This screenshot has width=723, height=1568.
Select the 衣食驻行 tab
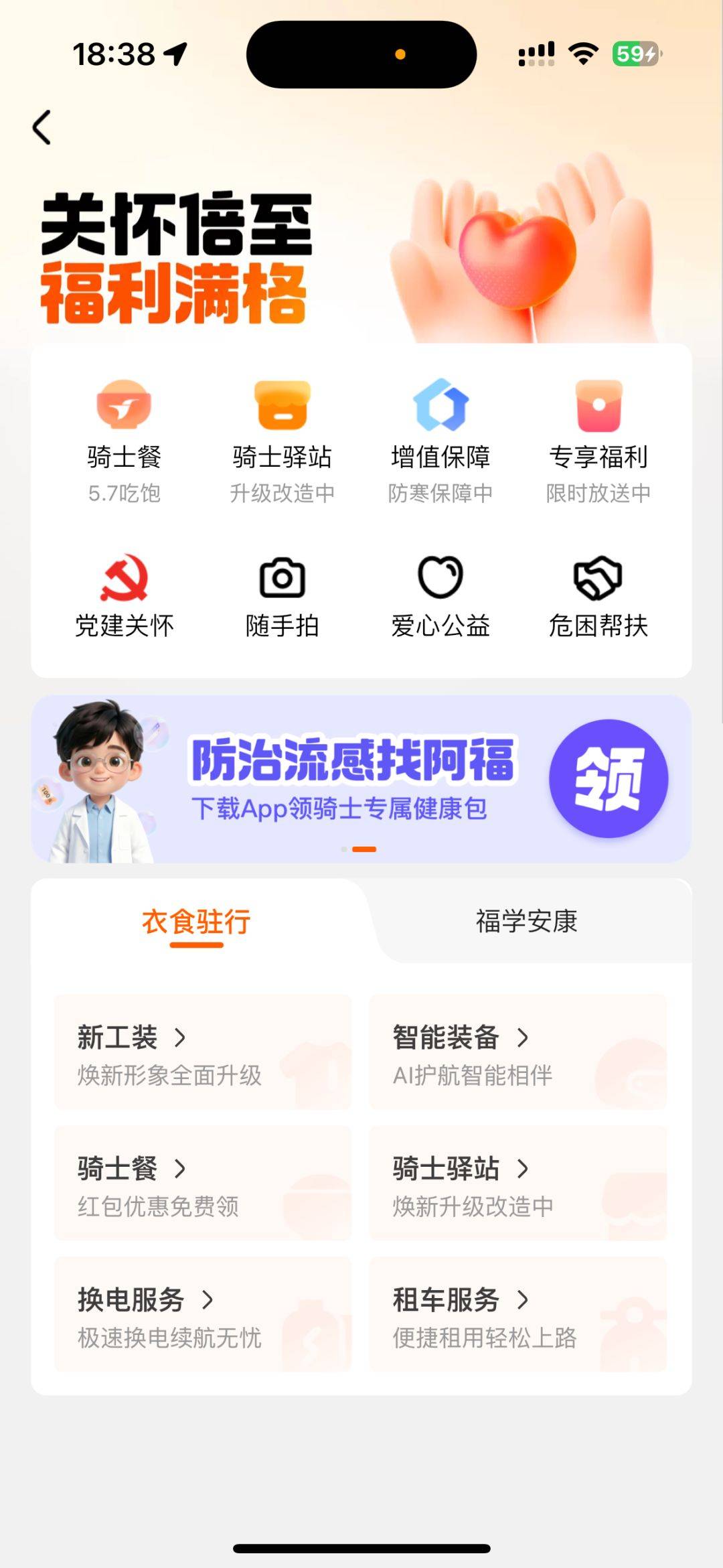196,922
